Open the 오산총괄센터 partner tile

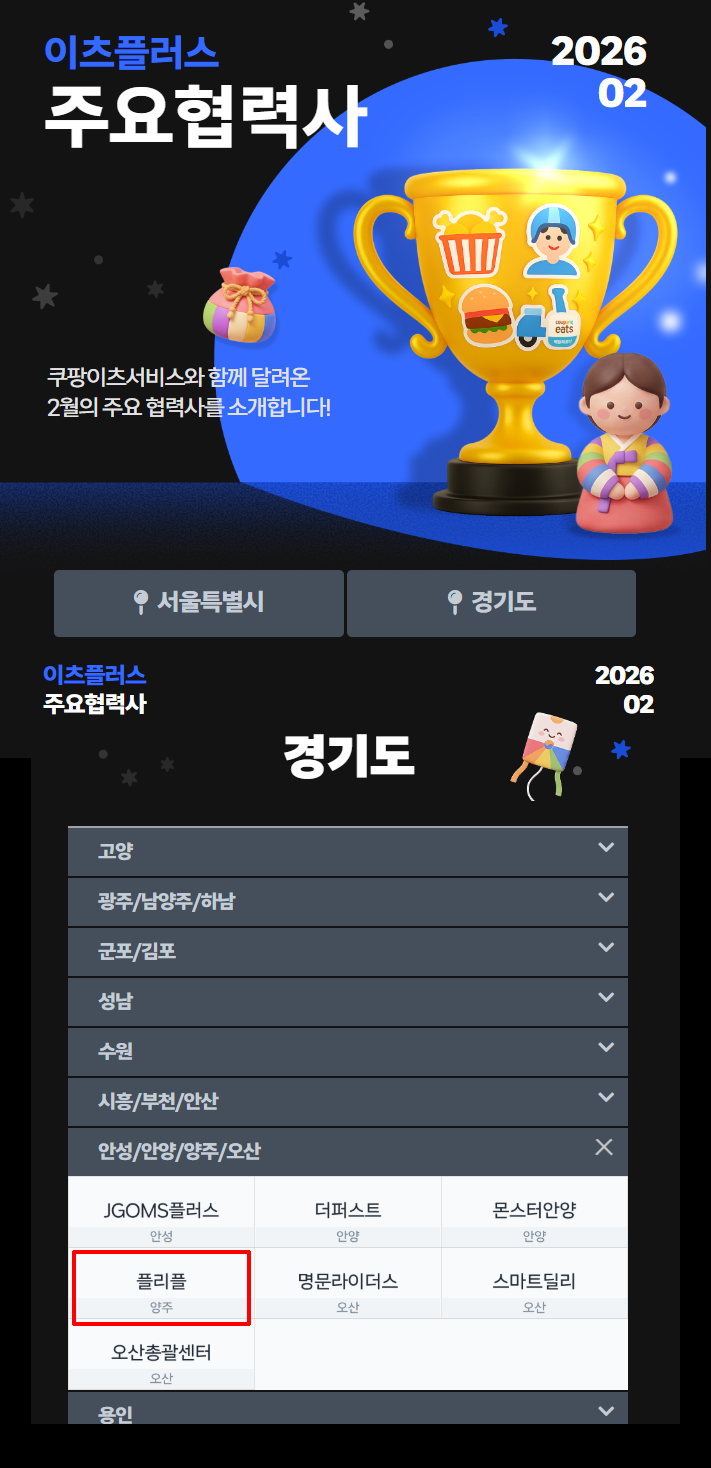pos(161,1355)
